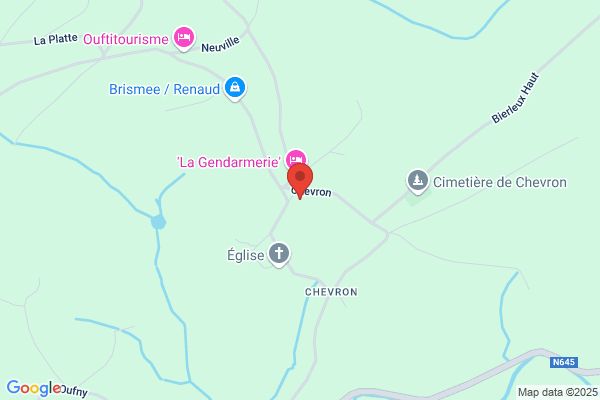Open the Brismee / Renaud shop marker
Screen dimensions: 600x400
tap(235, 88)
